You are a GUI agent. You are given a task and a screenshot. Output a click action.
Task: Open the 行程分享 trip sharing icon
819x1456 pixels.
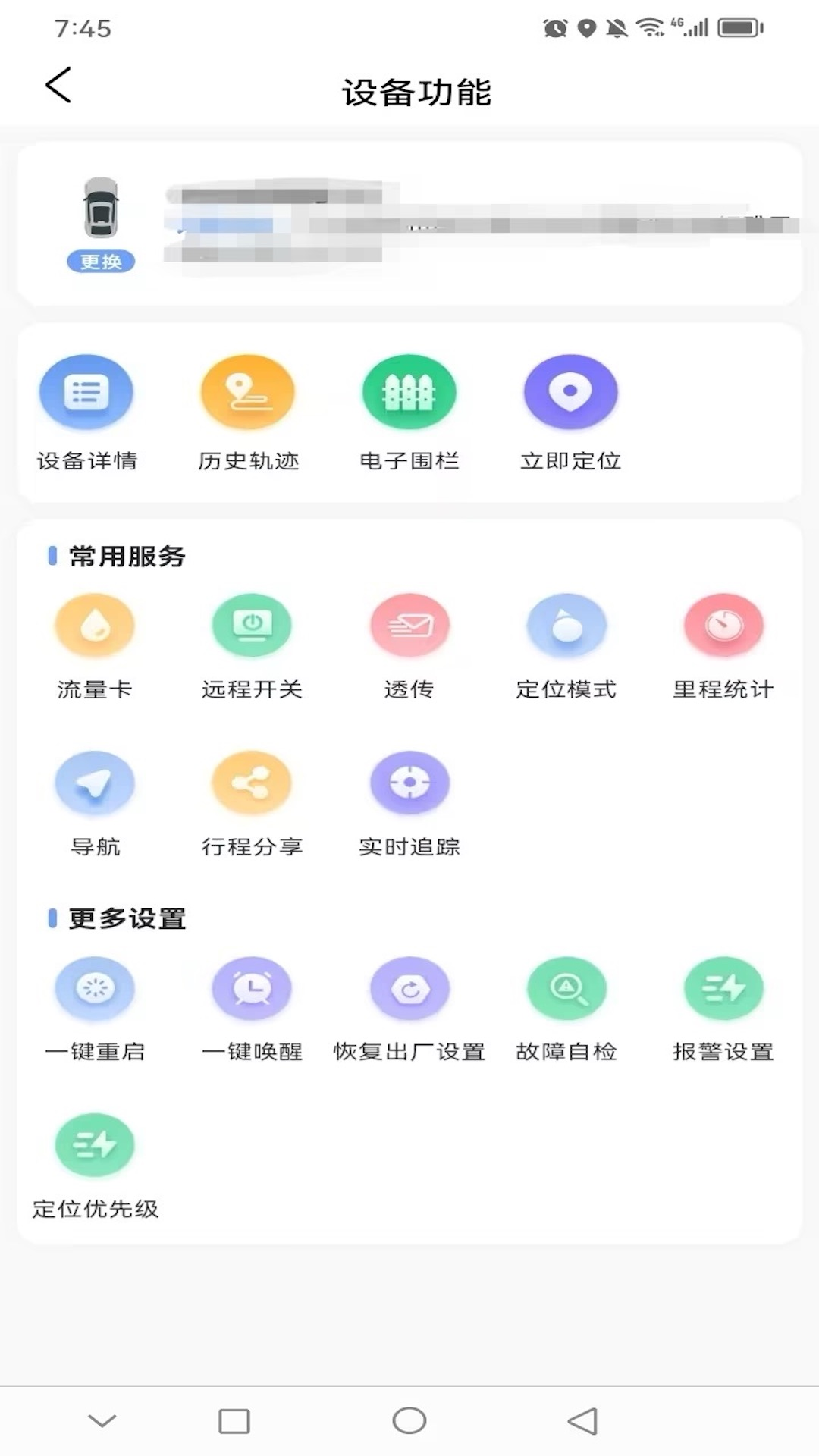[252, 783]
